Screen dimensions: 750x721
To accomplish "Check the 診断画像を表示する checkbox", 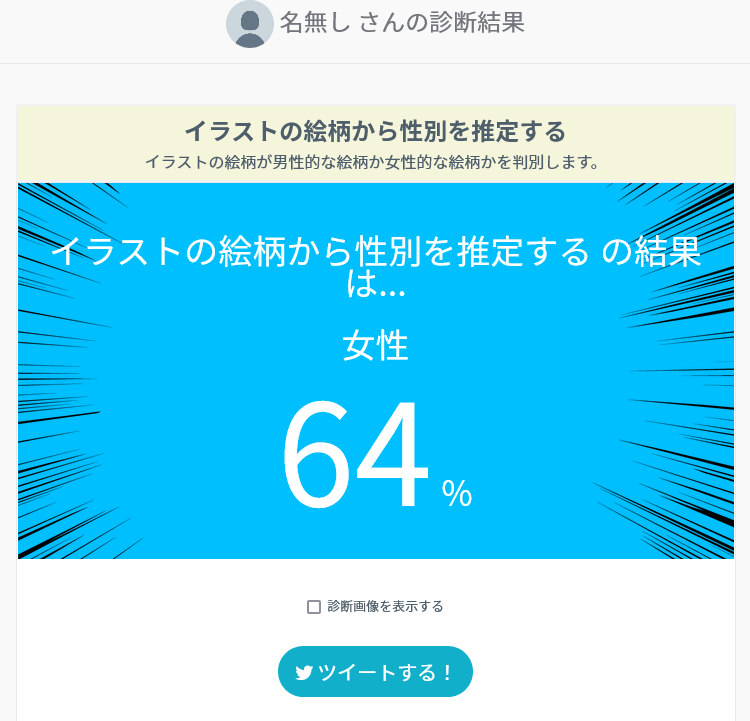I will pos(314,607).
